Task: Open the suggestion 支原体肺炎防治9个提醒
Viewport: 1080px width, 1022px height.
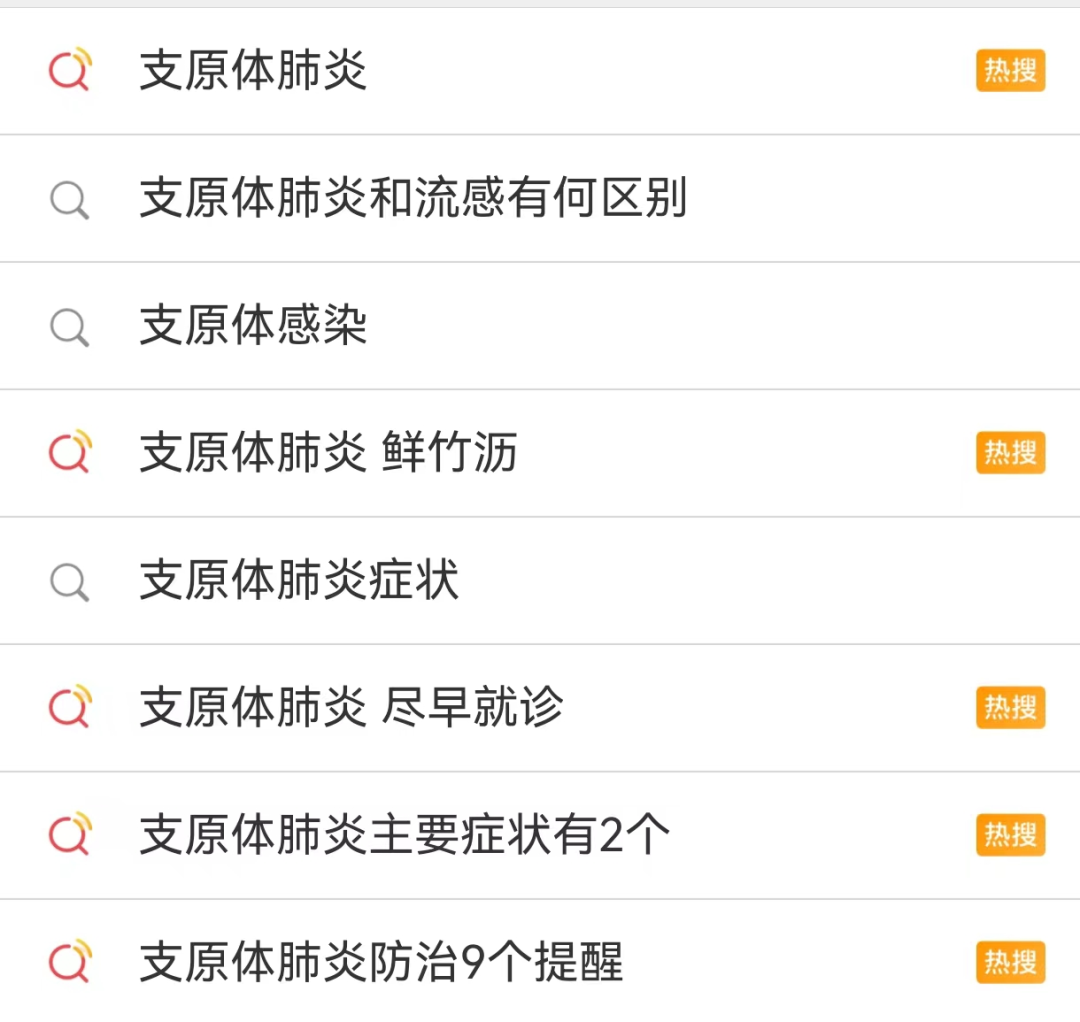Action: click(380, 962)
